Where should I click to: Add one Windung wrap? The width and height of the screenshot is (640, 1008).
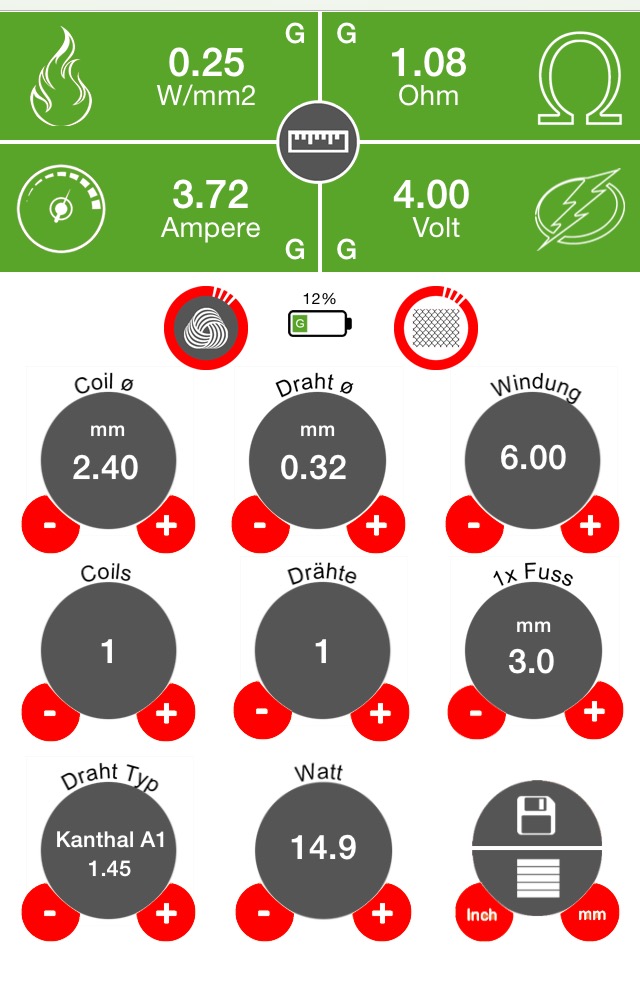pos(590,525)
